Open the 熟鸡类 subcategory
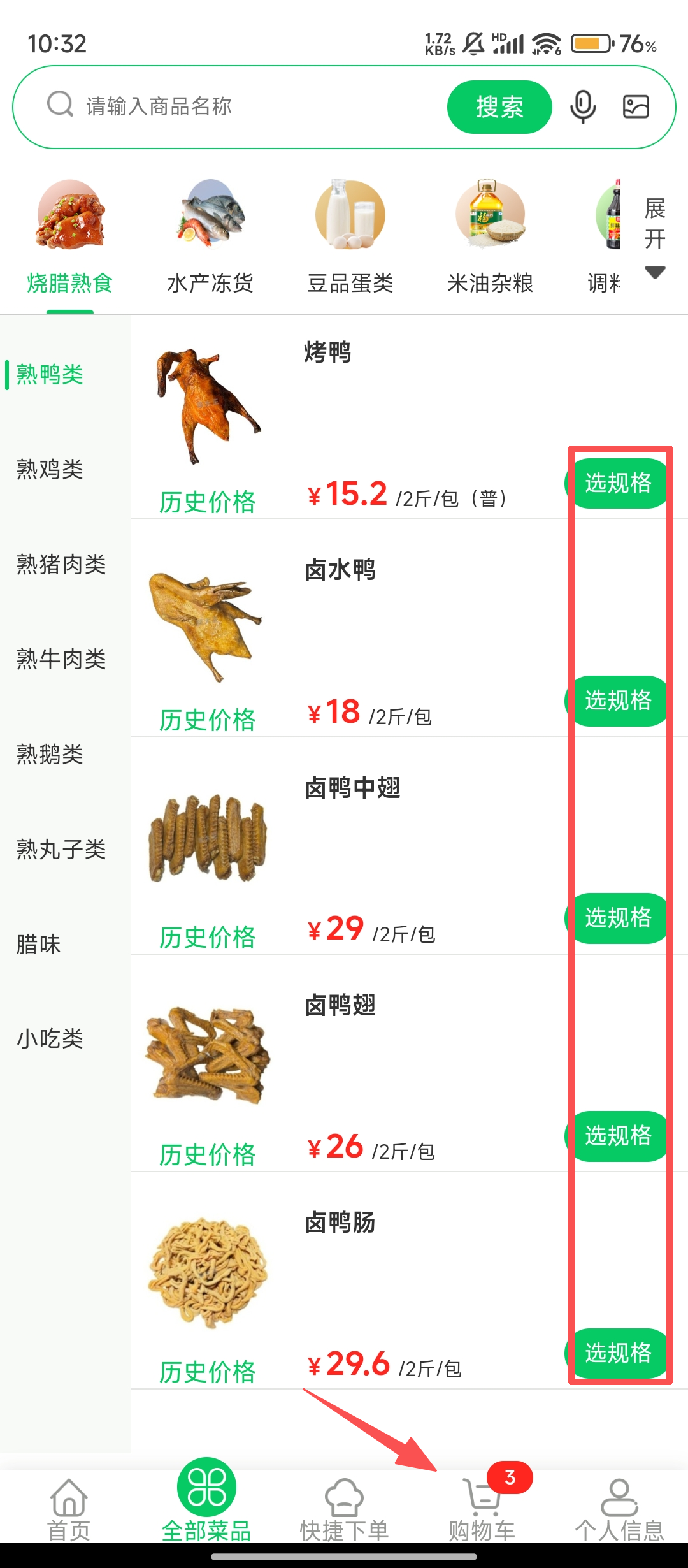Screen dimensions: 688x1568 (x=50, y=470)
